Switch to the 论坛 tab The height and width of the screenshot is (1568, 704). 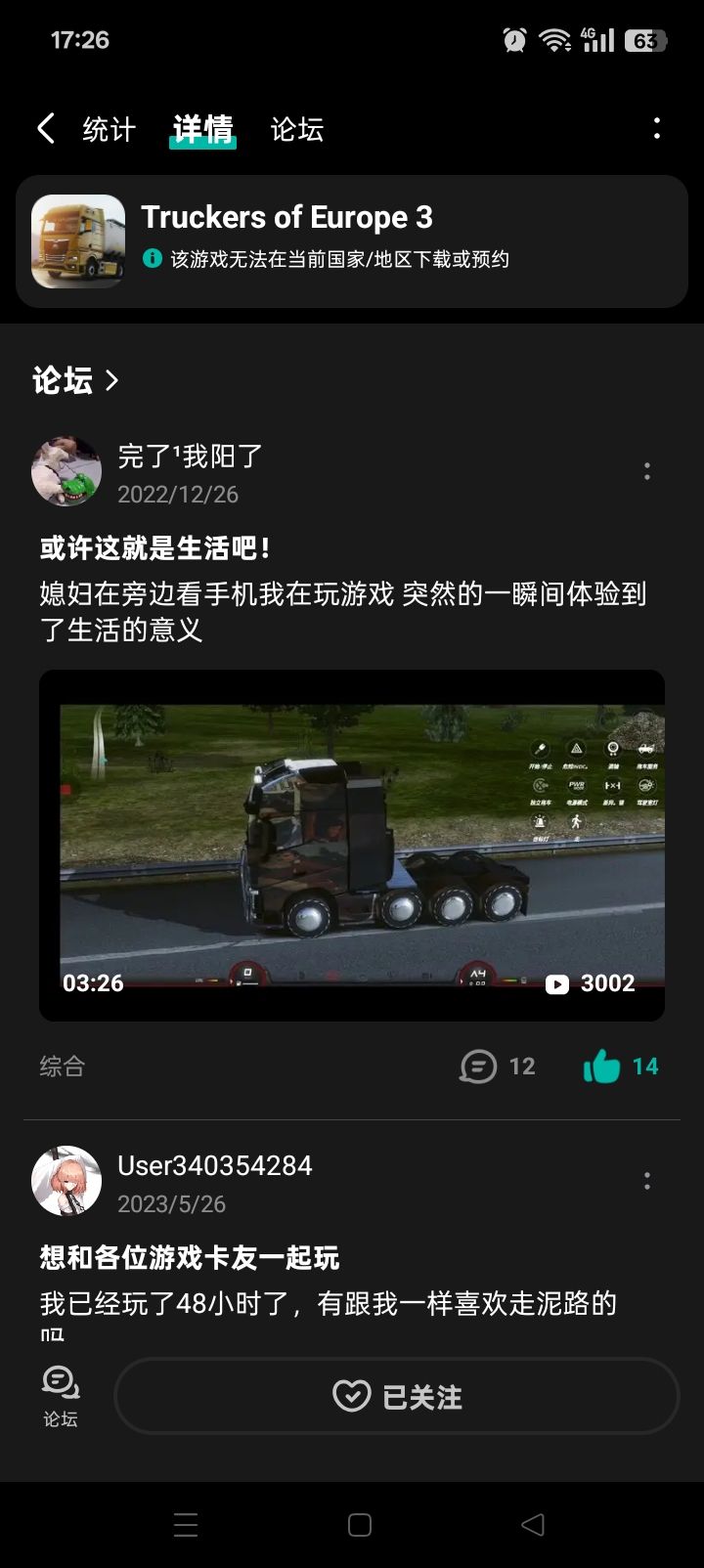(x=295, y=128)
